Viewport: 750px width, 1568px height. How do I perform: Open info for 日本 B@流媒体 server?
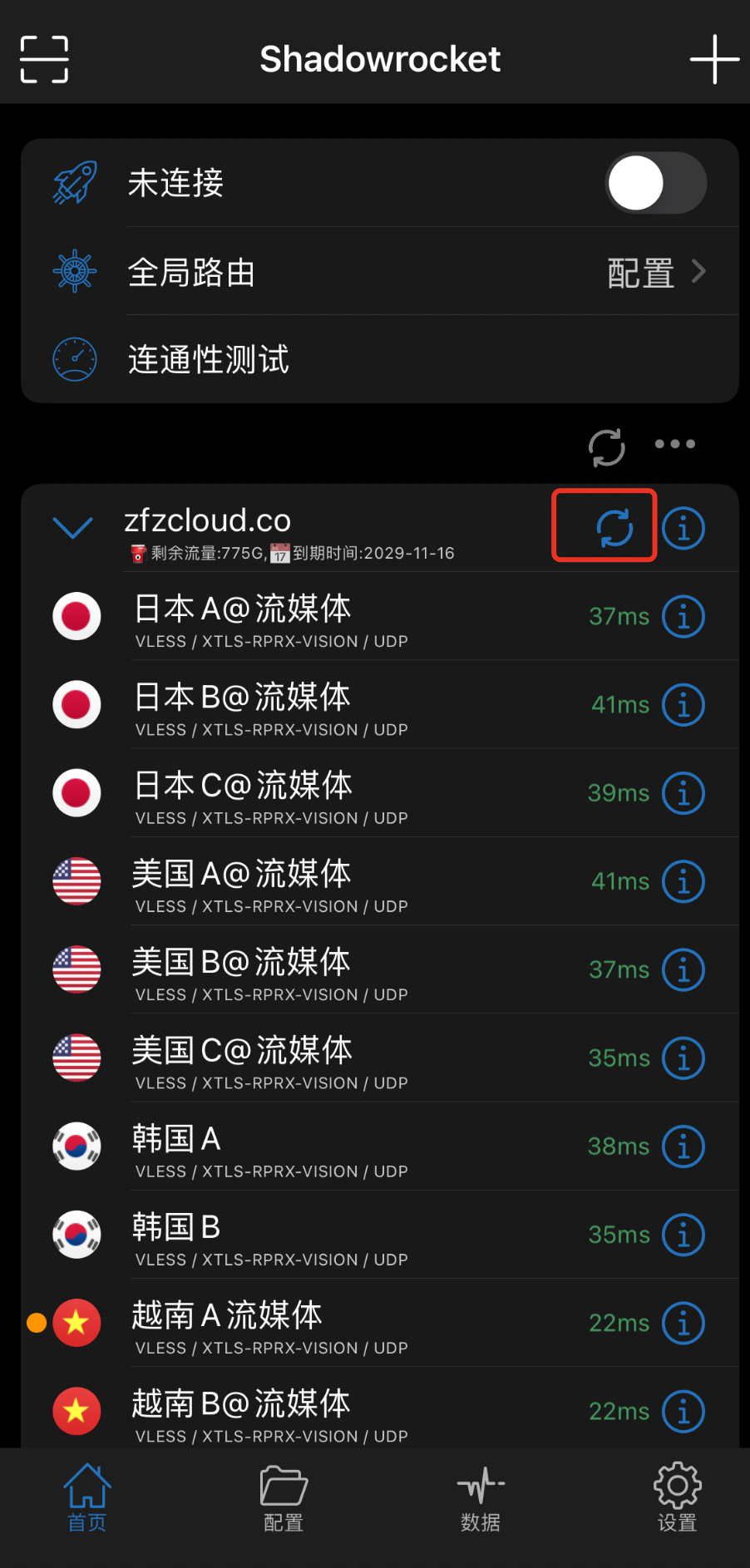[x=683, y=705]
